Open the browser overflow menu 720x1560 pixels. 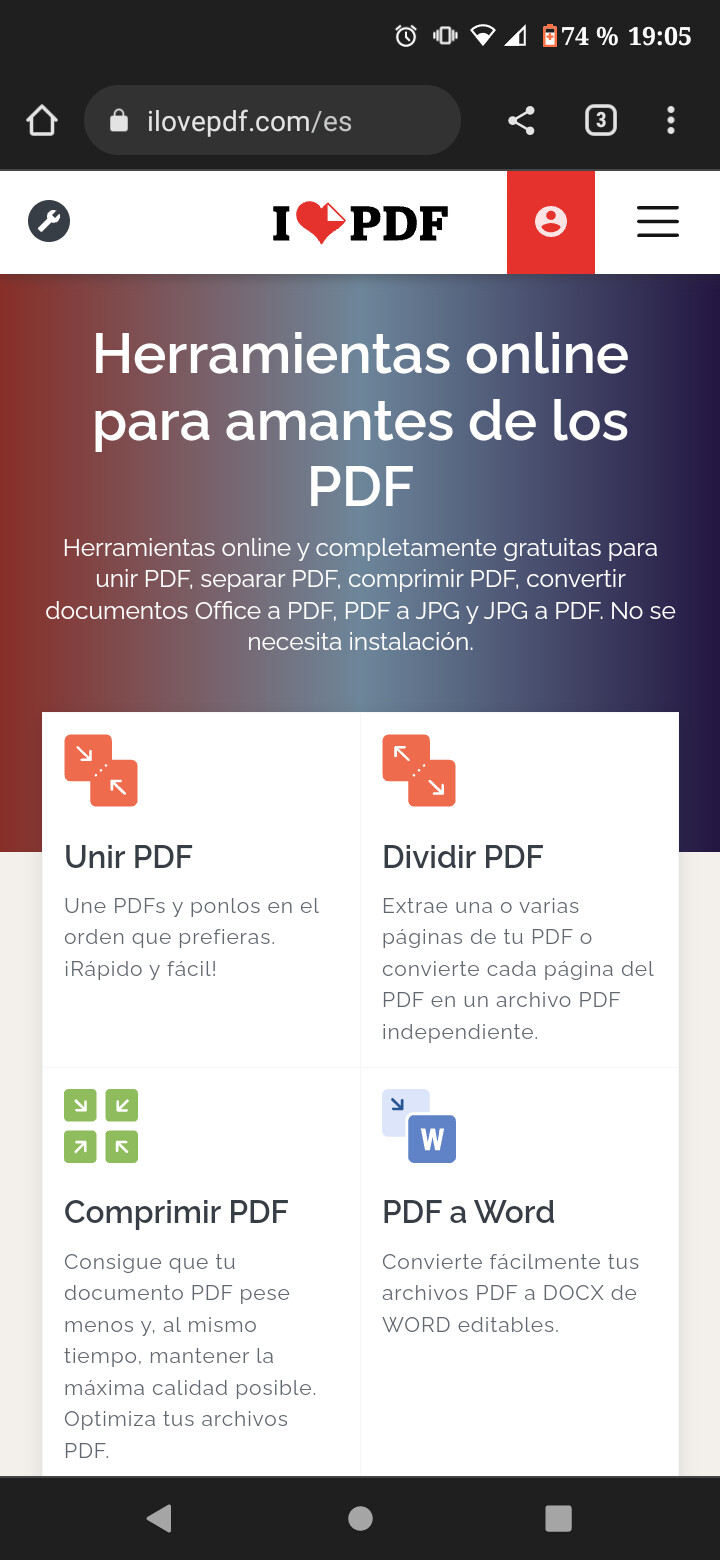670,122
